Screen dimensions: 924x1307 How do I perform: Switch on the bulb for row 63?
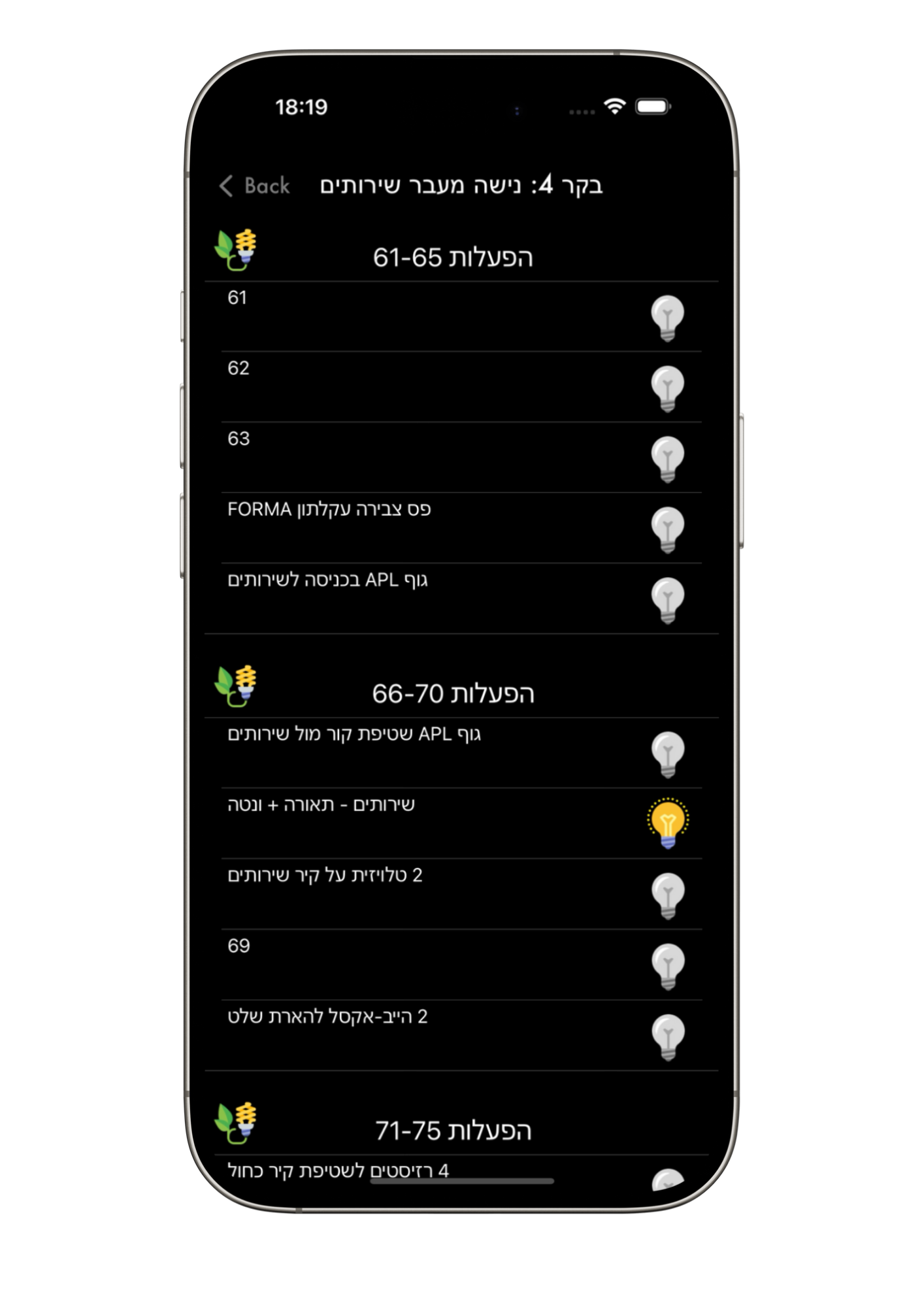pyautogui.click(x=667, y=460)
